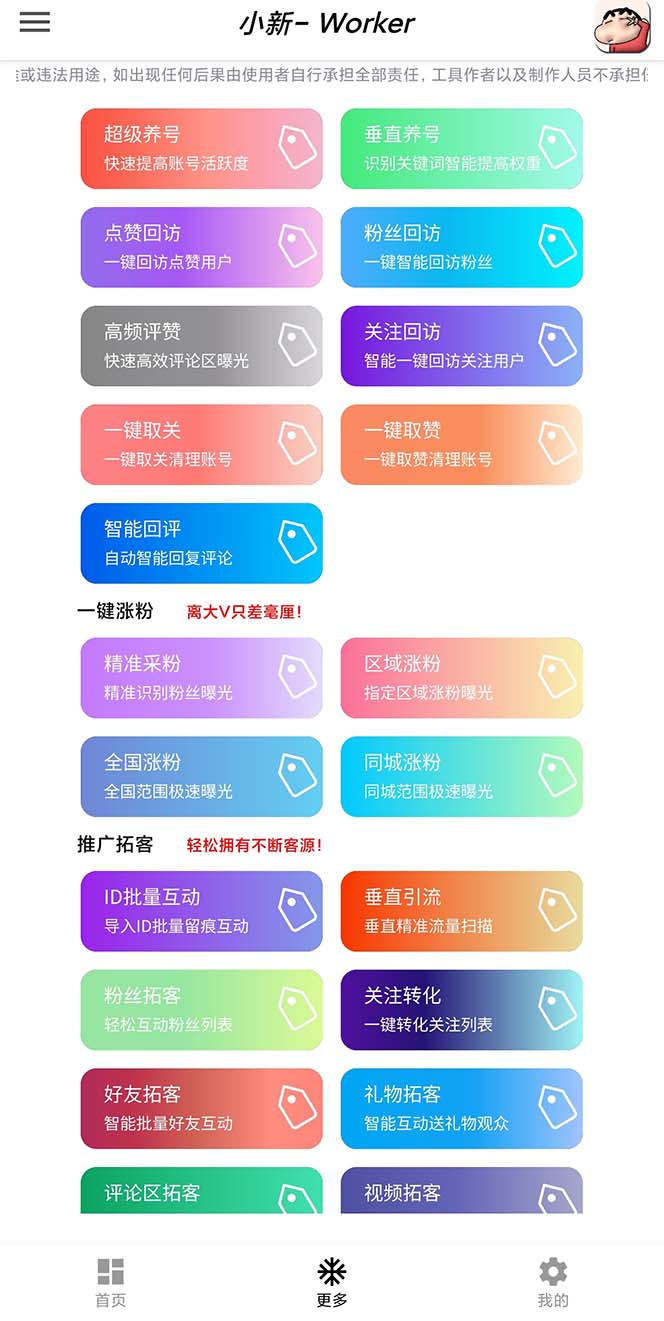Start the 一键取关 tool

tap(201, 445)
